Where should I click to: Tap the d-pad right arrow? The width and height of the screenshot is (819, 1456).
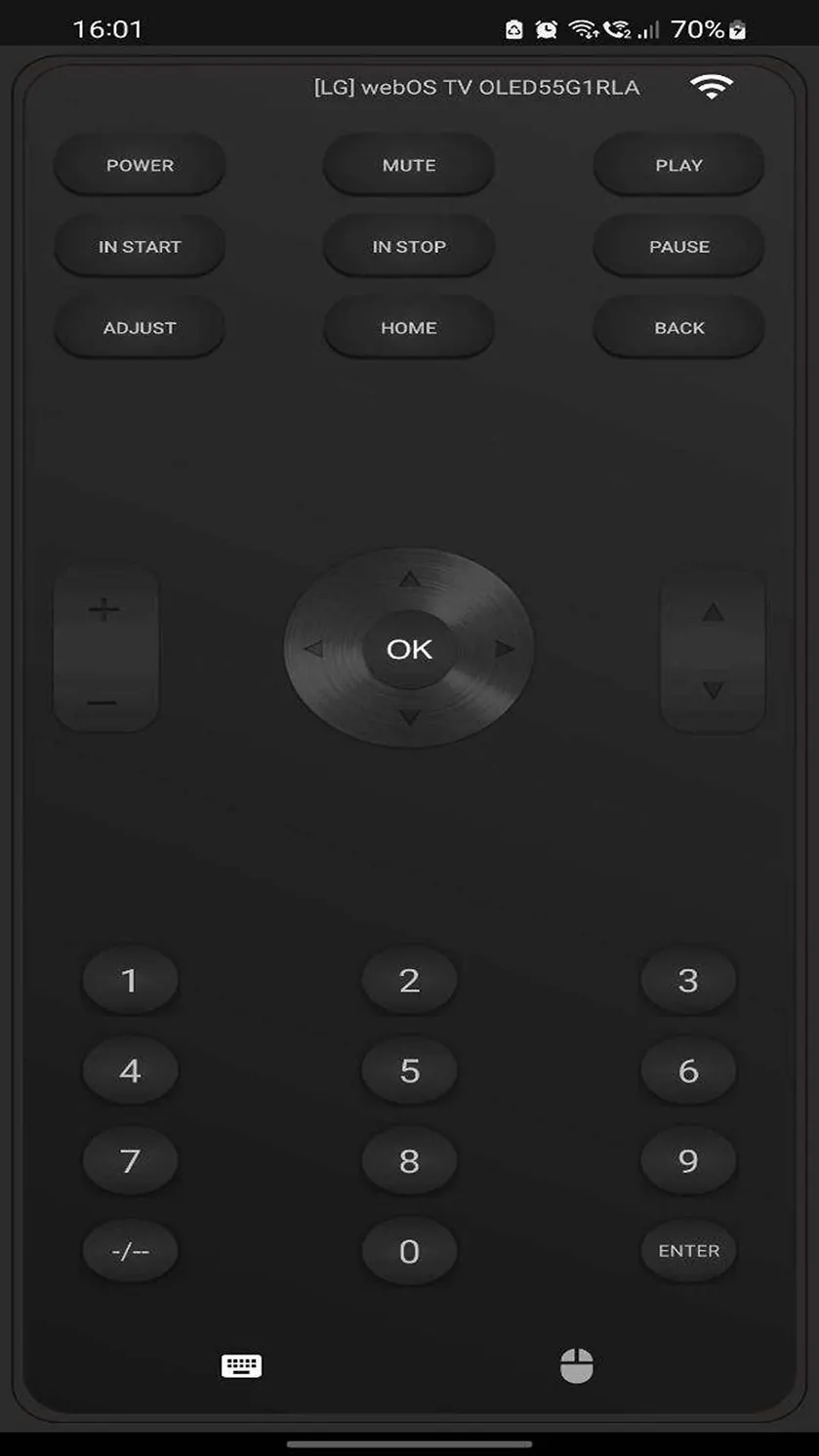tap(505, 649)
